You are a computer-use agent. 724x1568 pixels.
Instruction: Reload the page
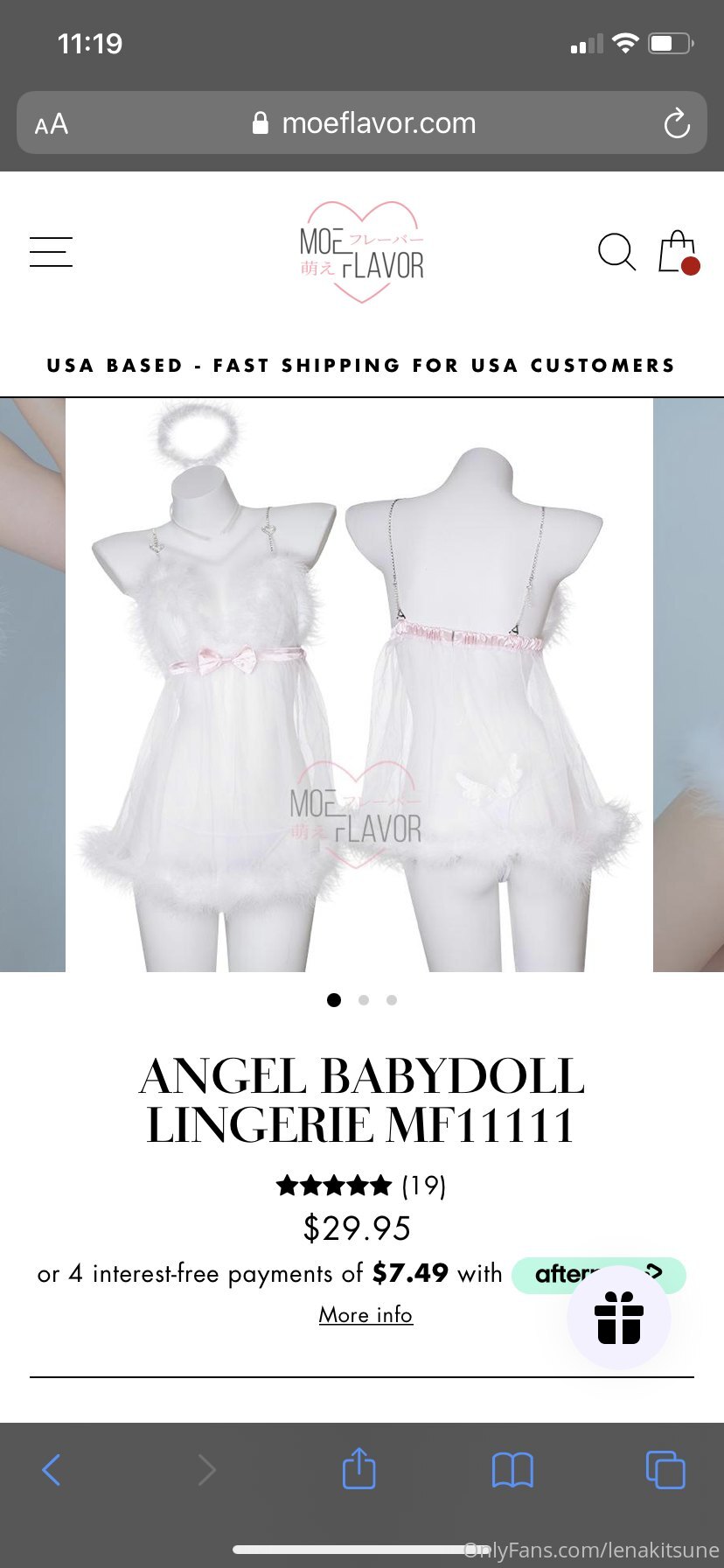[x=677, y=123]
